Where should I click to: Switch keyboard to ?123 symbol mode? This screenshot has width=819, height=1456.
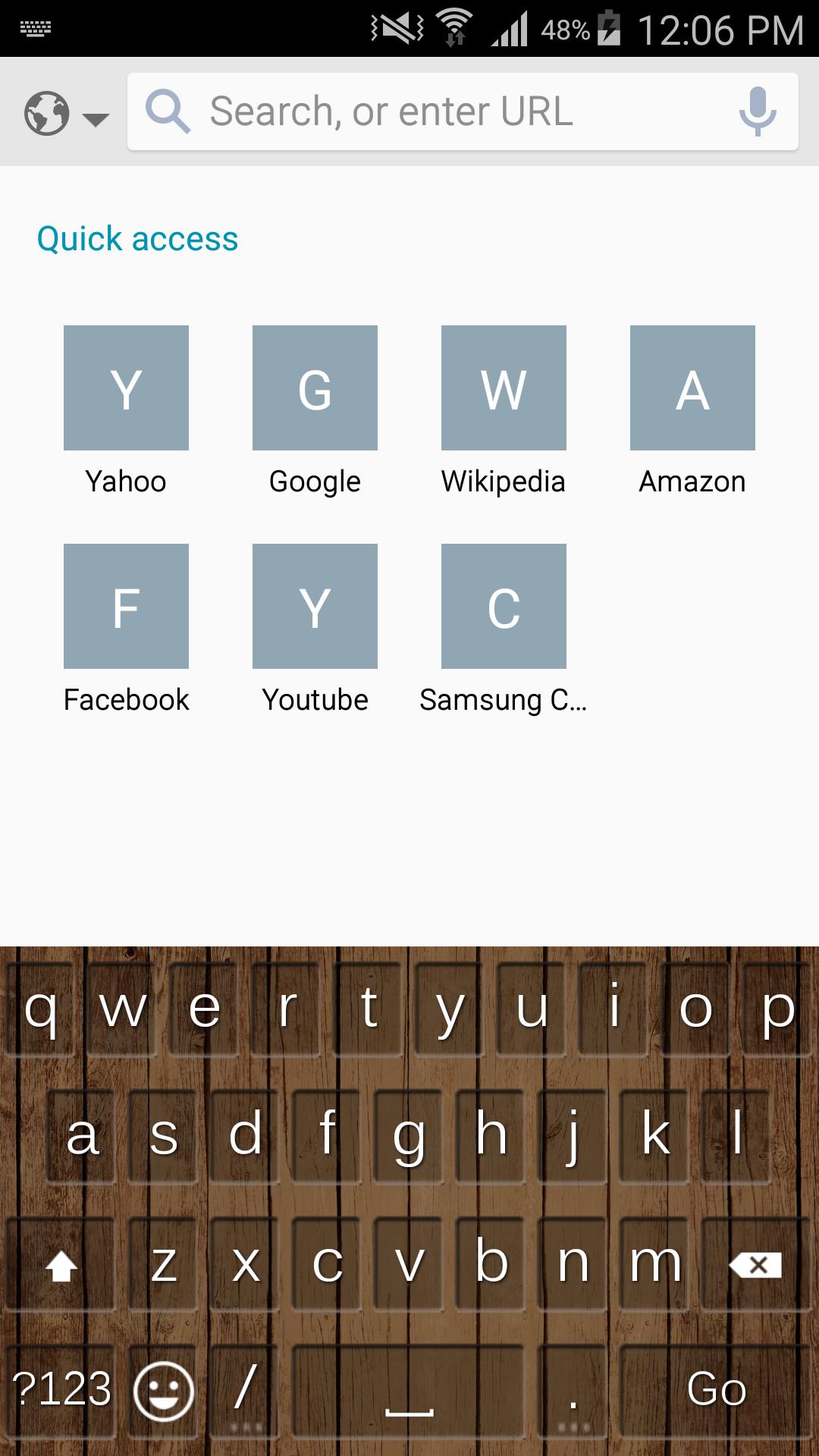[62, 1389]
